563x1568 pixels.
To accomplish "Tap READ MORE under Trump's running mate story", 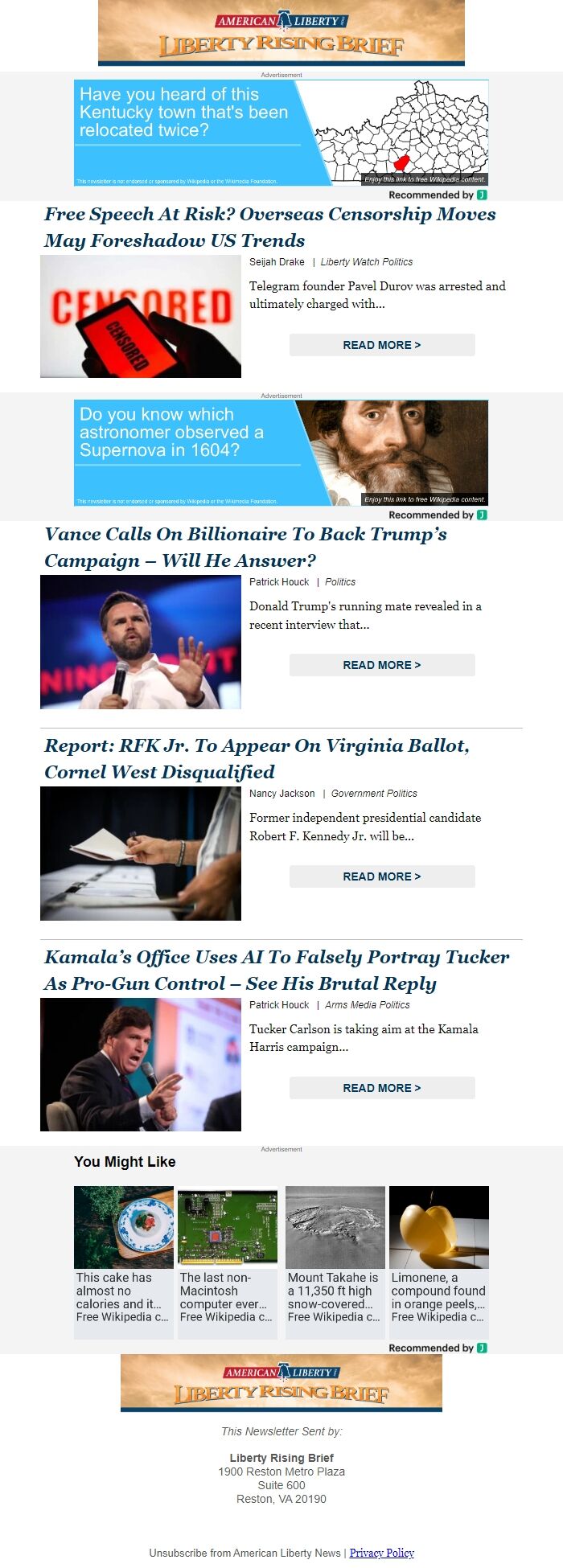I will click(x=382, y=665).
